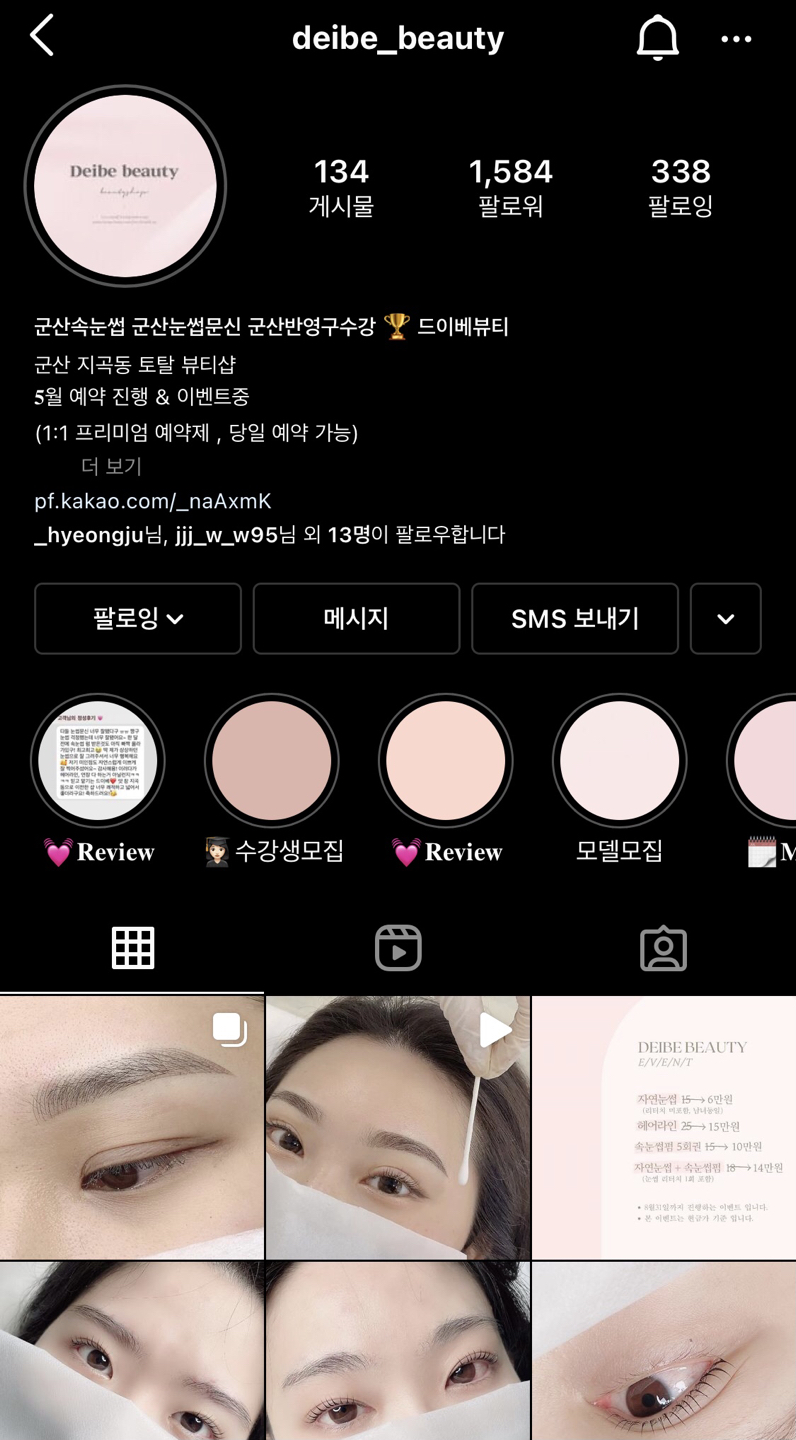View the Deibe beauty profile picture
The height and width of the screenshot is (1440, 796).
[x=126, y=186]
